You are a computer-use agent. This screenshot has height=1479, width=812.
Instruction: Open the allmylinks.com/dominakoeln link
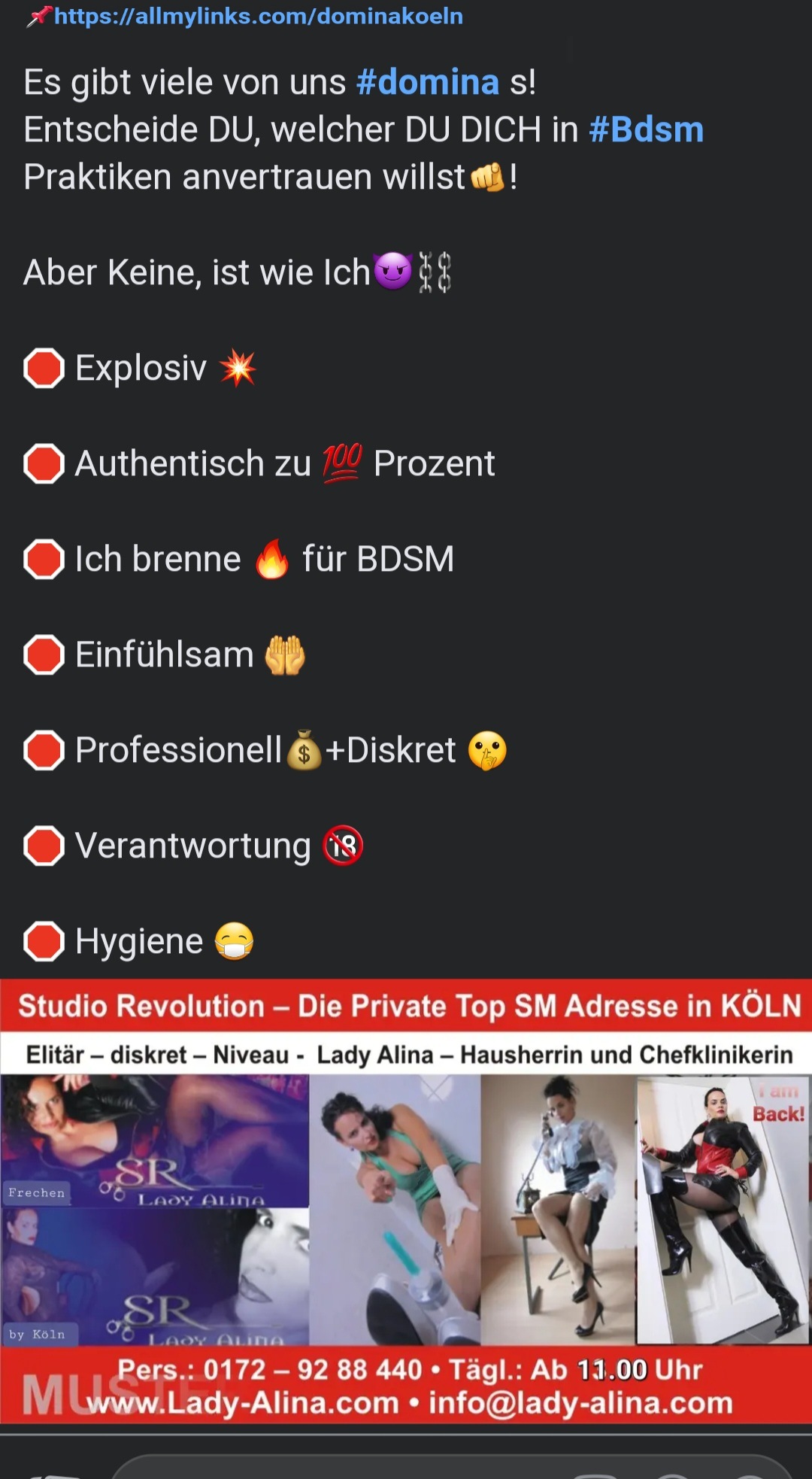pos(259,16)
